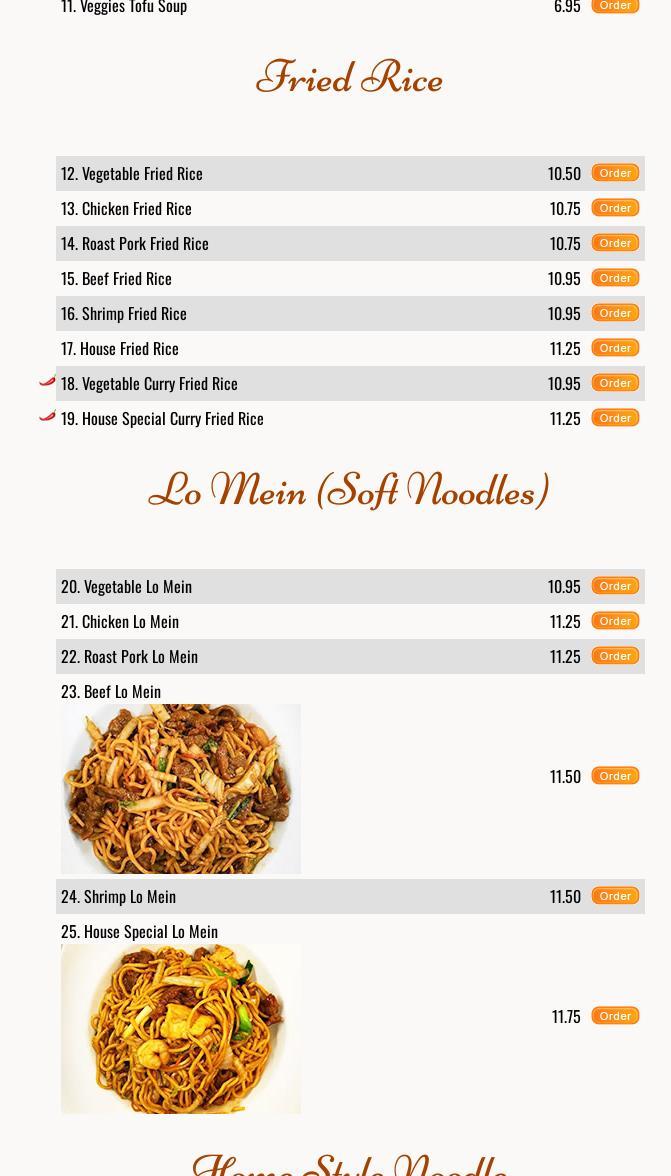Order the Vegetable Fried Rice
The height and width of the screenshot is (1176, 671).
(x=615, y=173)
